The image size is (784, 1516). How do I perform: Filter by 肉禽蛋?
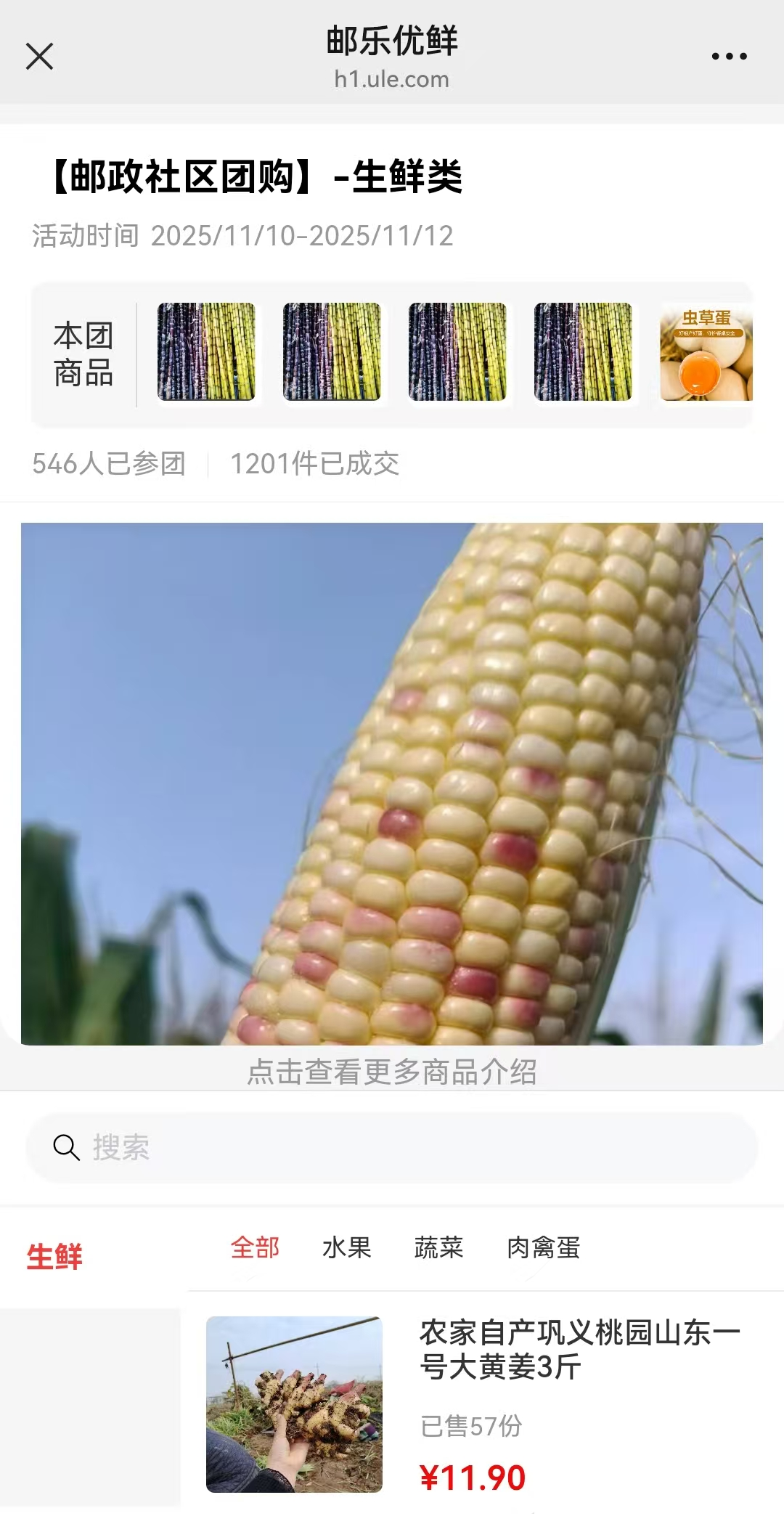point(544,1248)
